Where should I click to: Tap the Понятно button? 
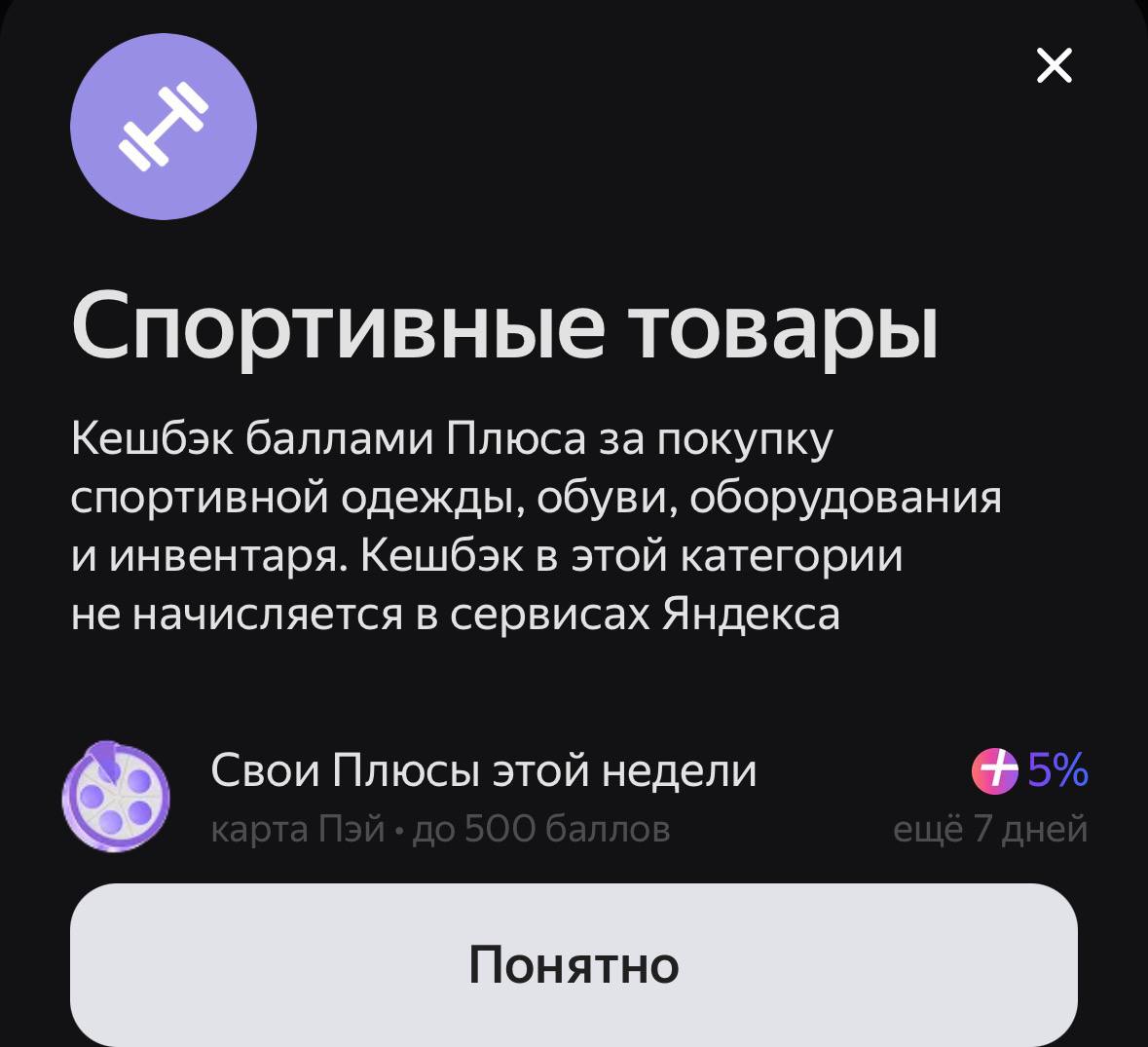[x=574, y=964]
